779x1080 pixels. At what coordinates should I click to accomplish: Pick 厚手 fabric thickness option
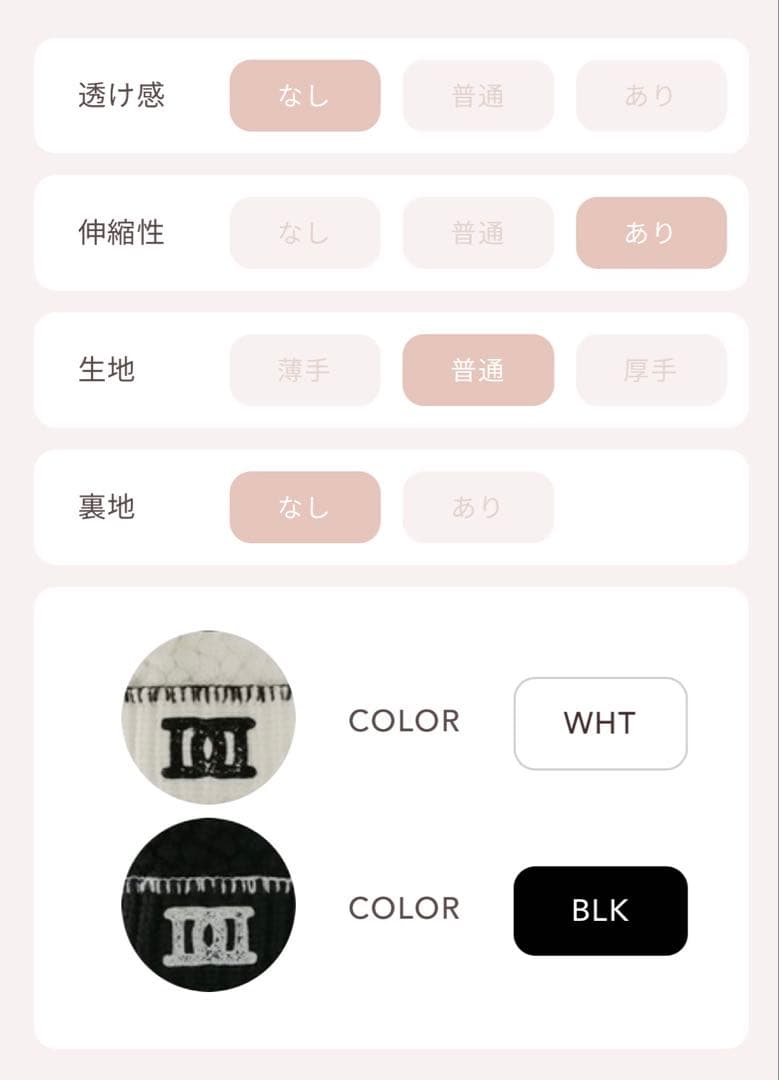point(651,370)
